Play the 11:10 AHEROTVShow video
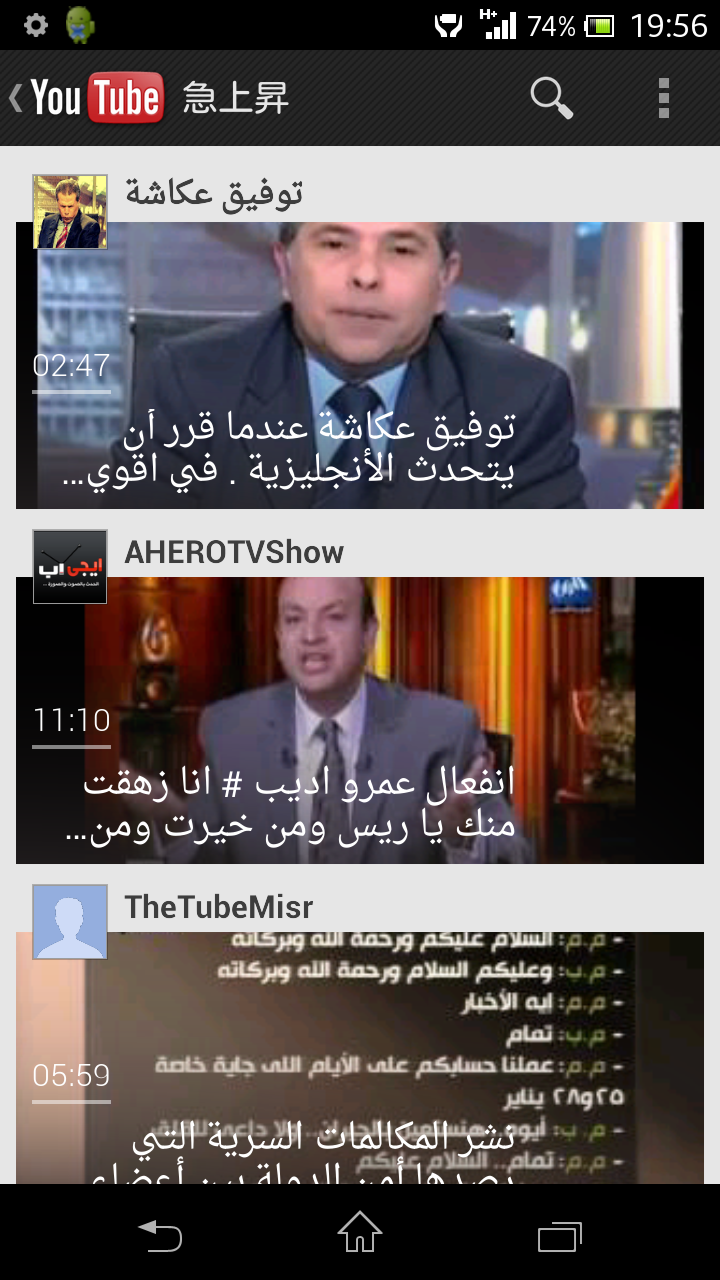This screenshot has width=720, height=1280. tap(360, 720)
